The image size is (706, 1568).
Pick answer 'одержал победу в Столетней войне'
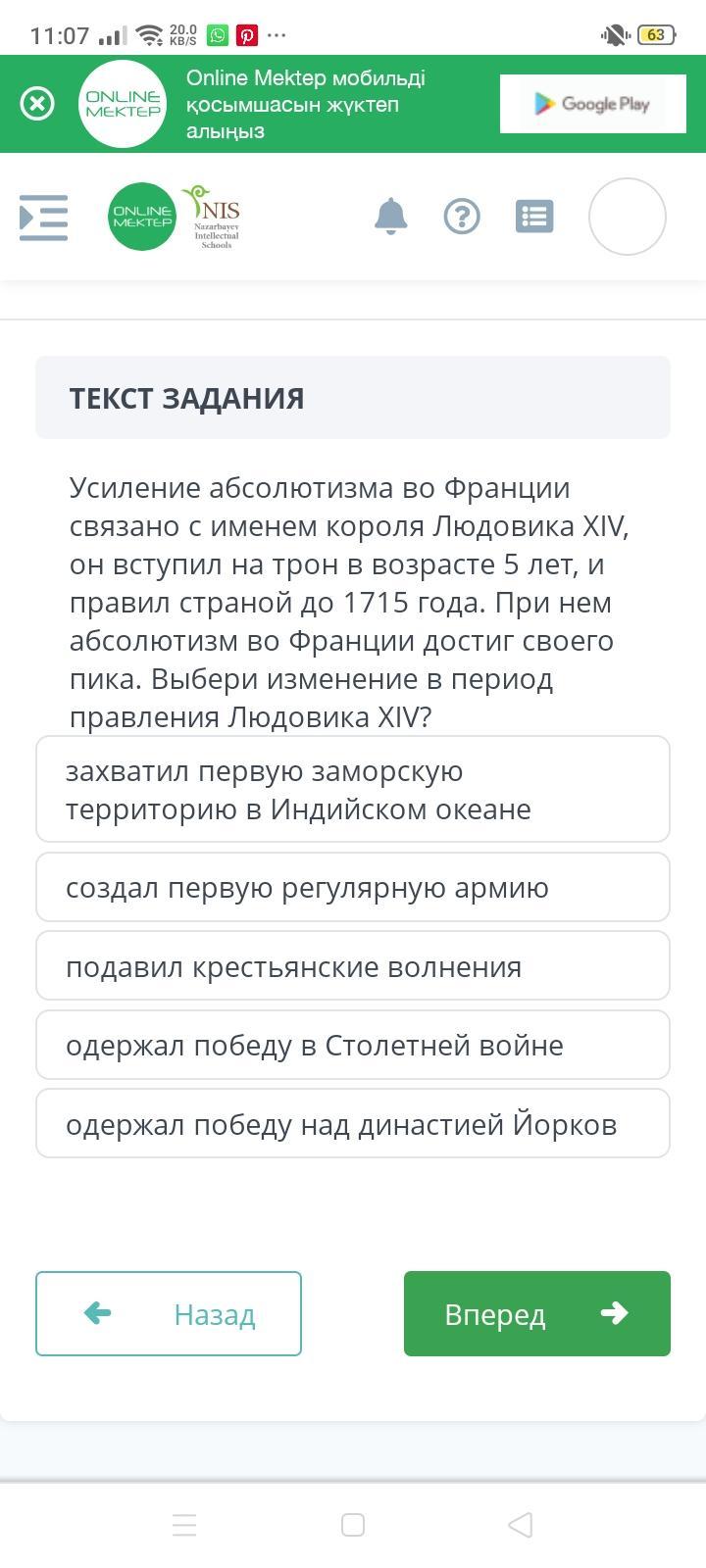click(x=353, y=1045)
